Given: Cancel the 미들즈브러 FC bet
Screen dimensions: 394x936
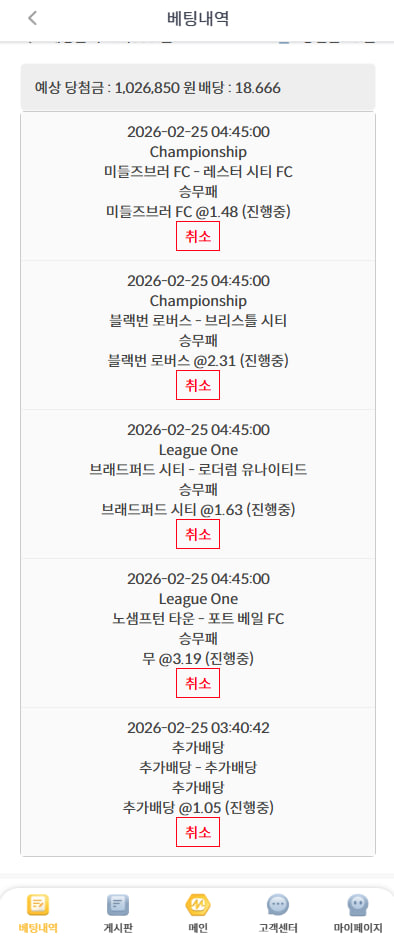Looking at the screenshot, I should 198,236.
